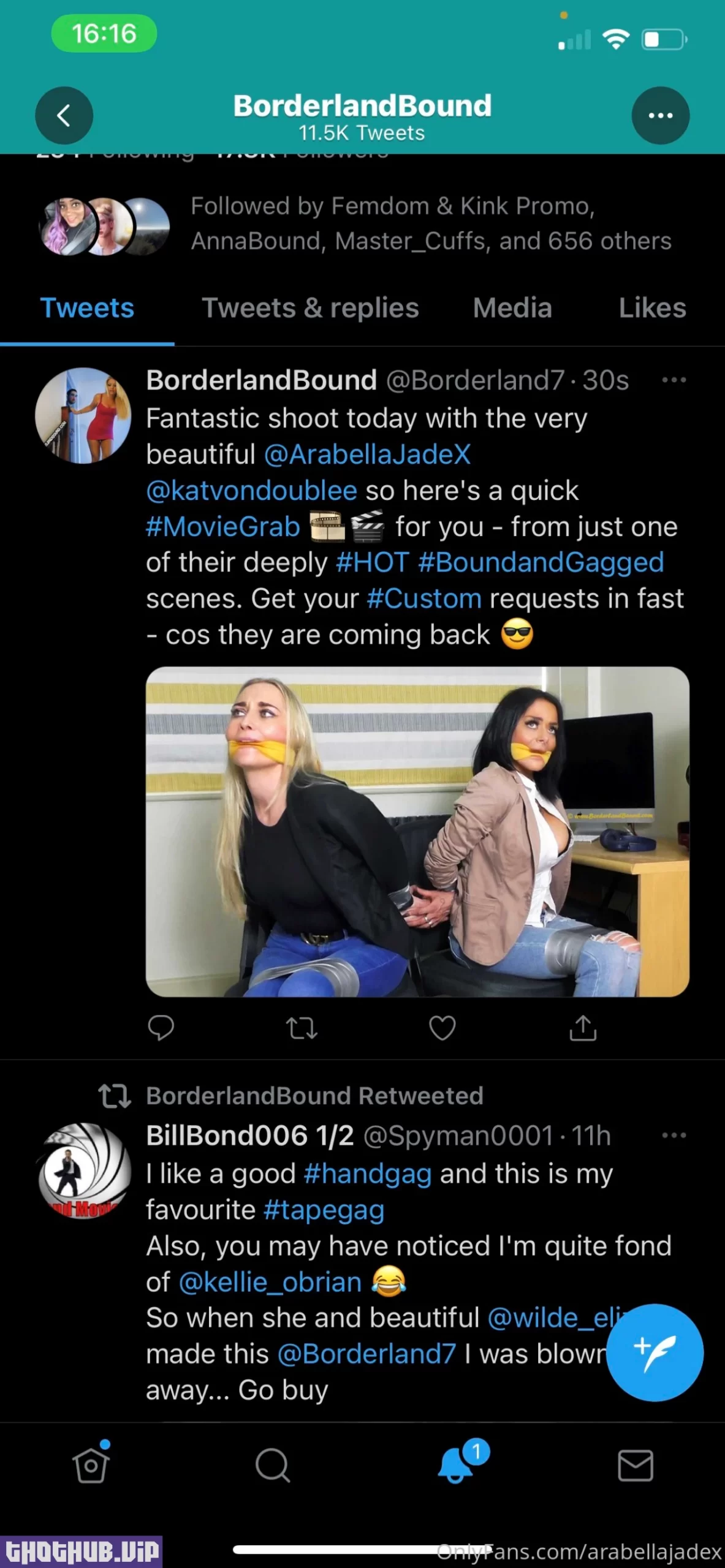Reply to BorderlandBound's tweet

point(161,1028)
